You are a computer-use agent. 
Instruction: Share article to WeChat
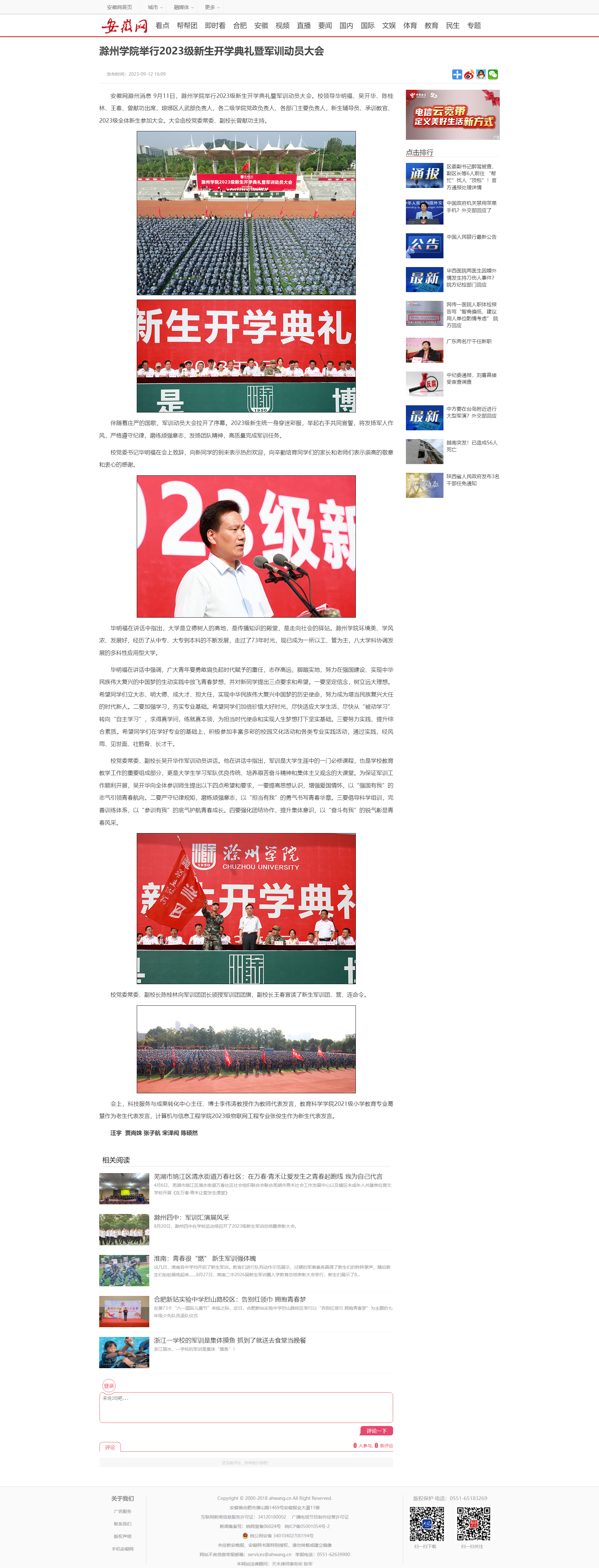[x=493, y=74]
